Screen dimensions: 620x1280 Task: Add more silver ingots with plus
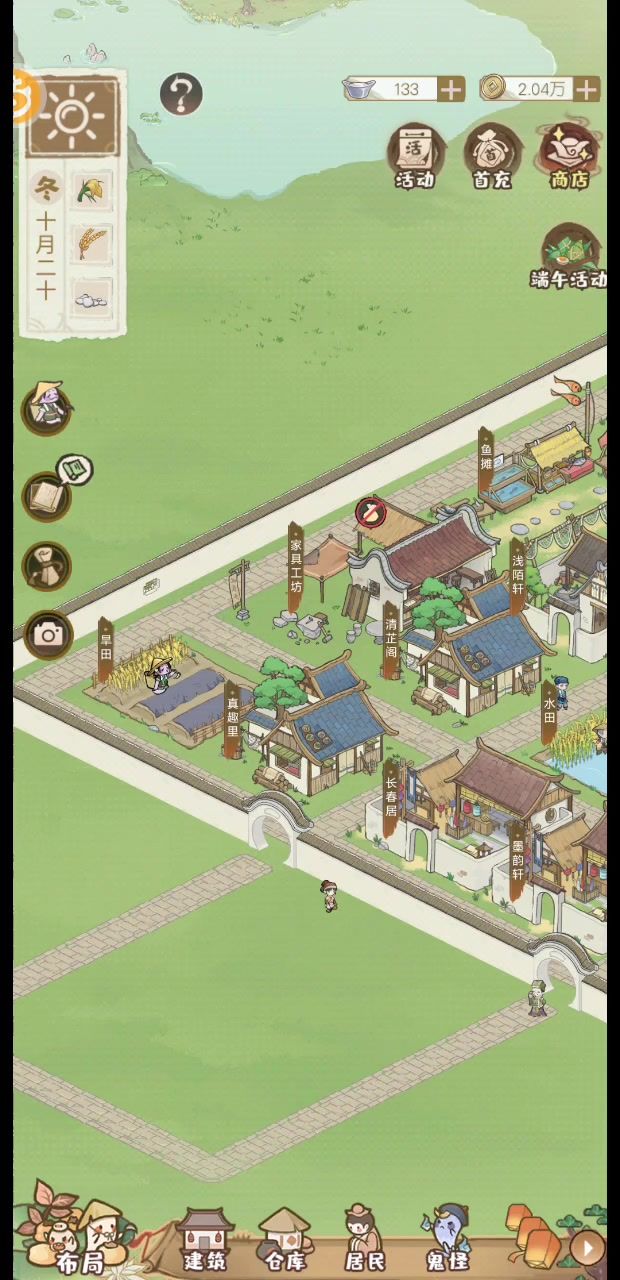(x=452, y=89)
